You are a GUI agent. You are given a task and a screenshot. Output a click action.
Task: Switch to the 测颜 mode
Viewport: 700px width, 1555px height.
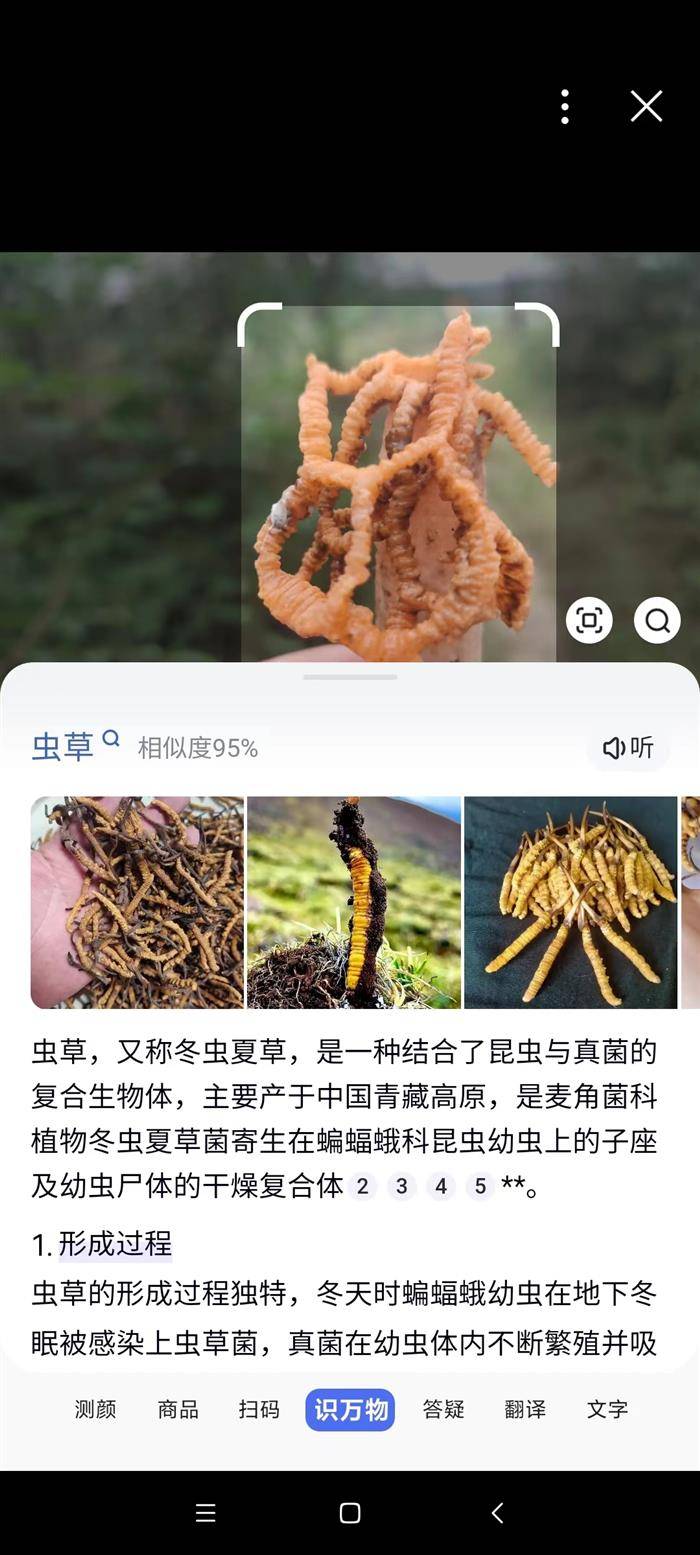95,1409
